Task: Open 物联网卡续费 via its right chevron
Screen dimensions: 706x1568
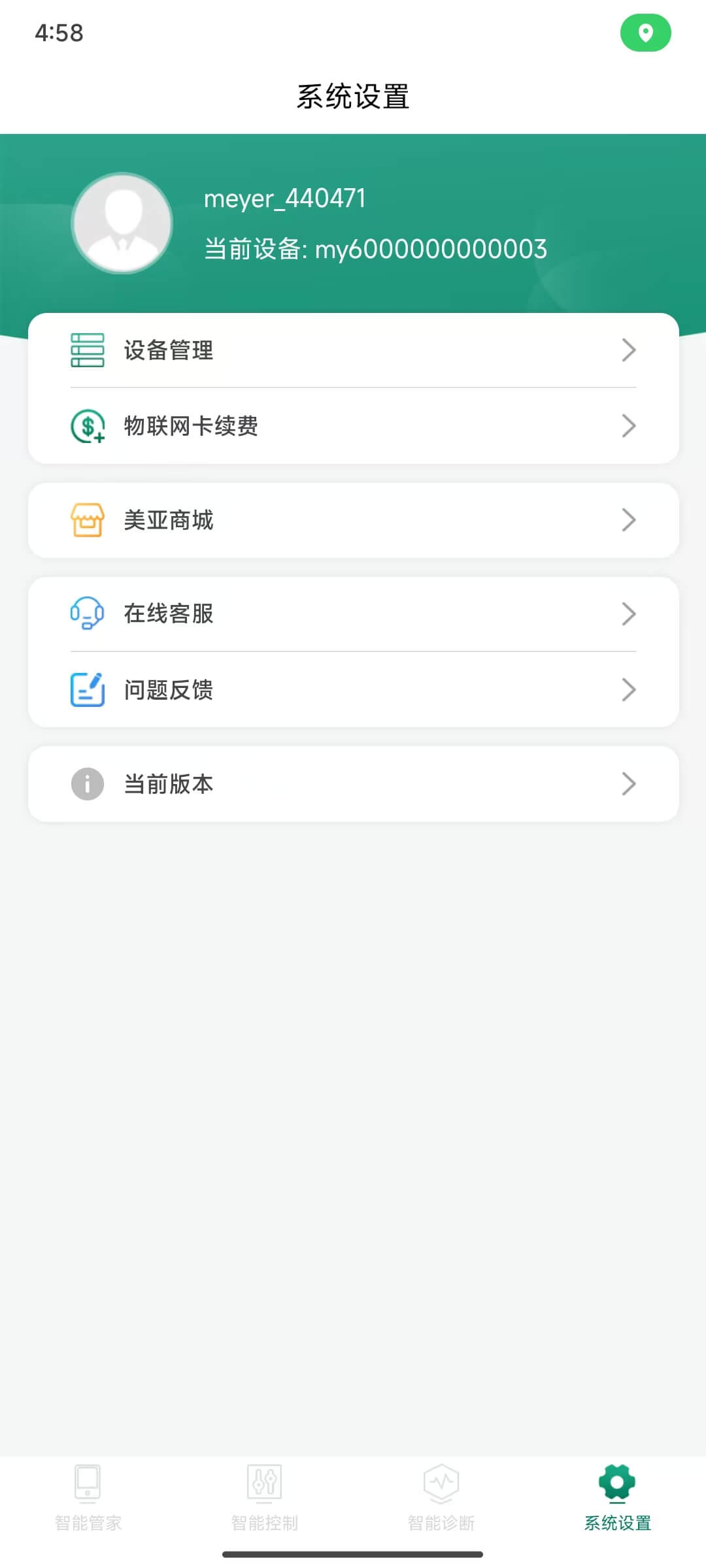Action: (x=630, y=427)
